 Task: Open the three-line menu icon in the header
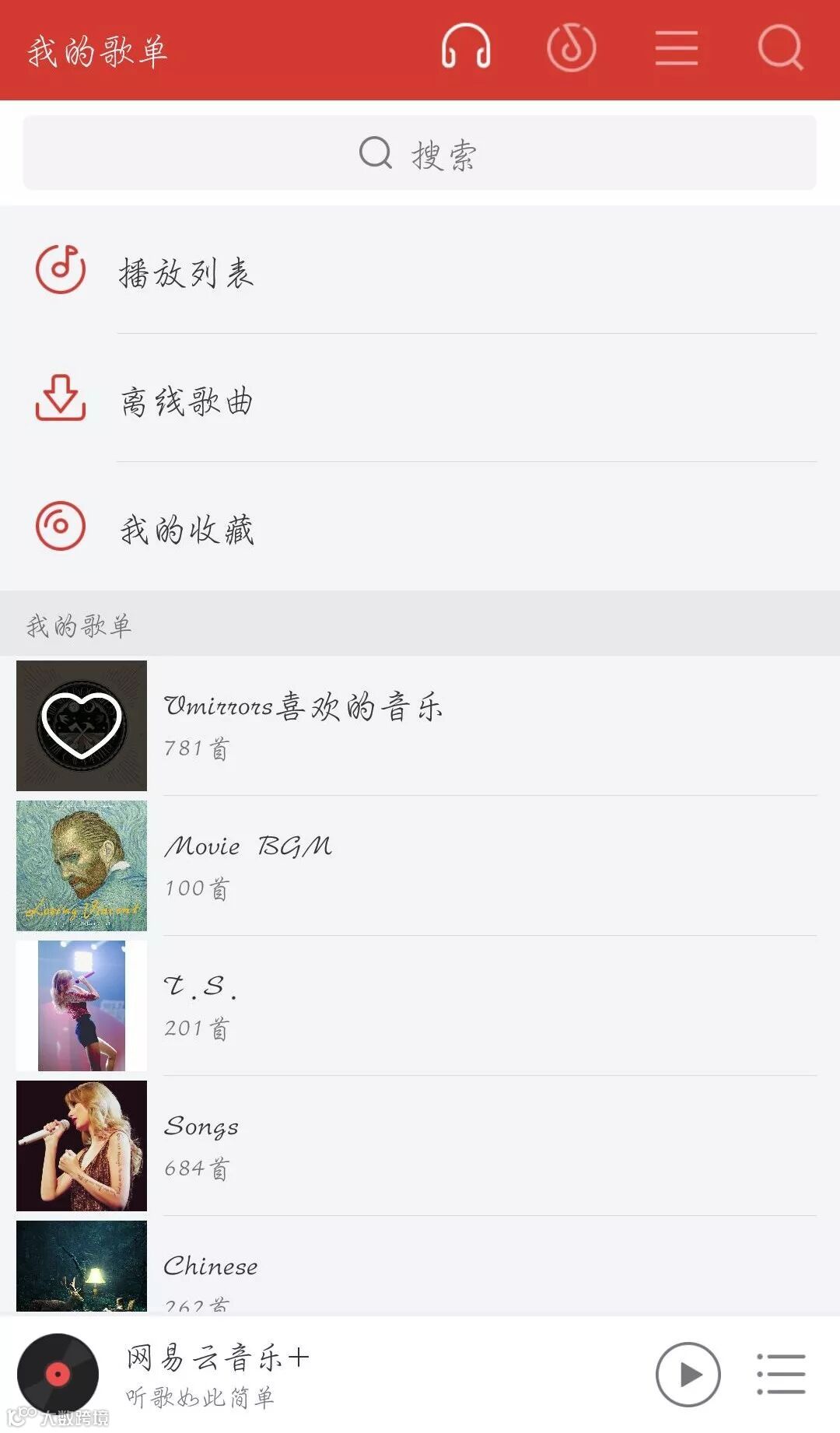click(x=676, y=48)
